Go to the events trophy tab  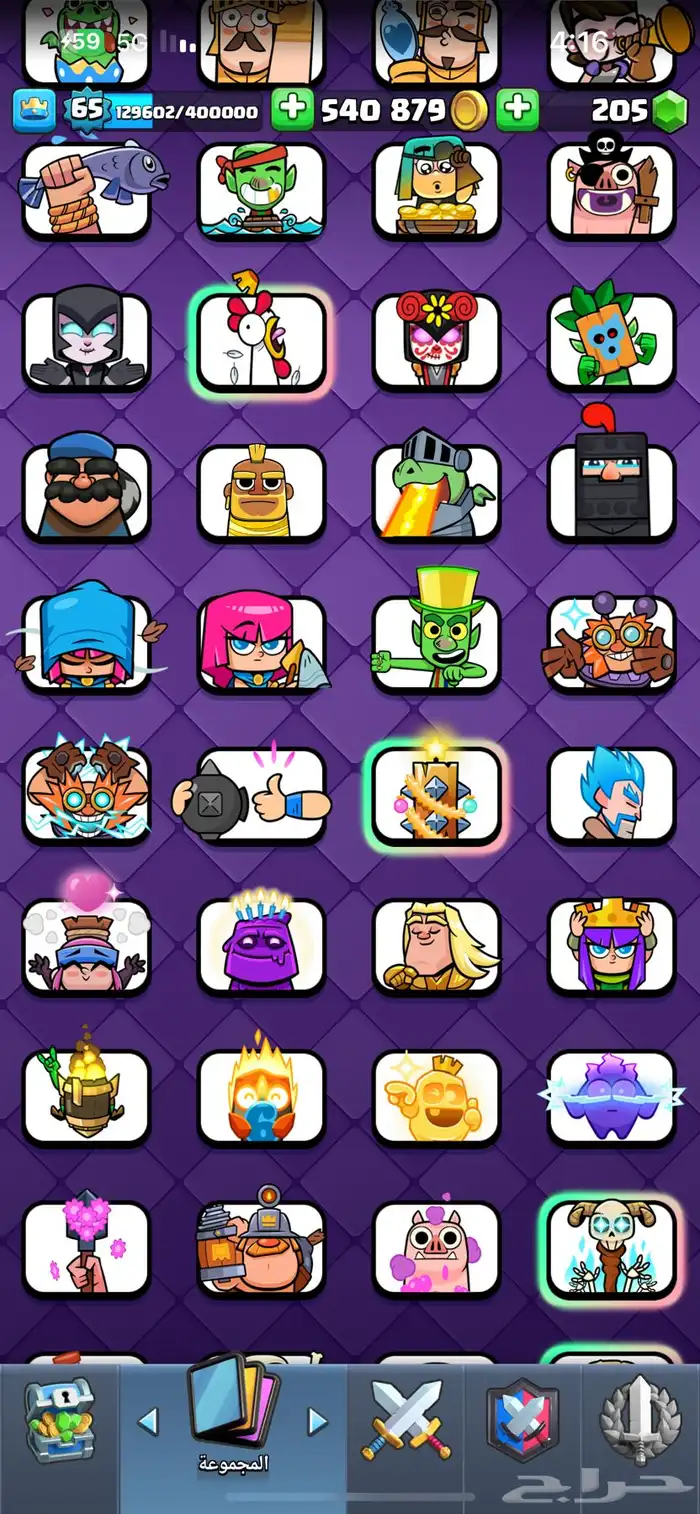pos(640,1418)
